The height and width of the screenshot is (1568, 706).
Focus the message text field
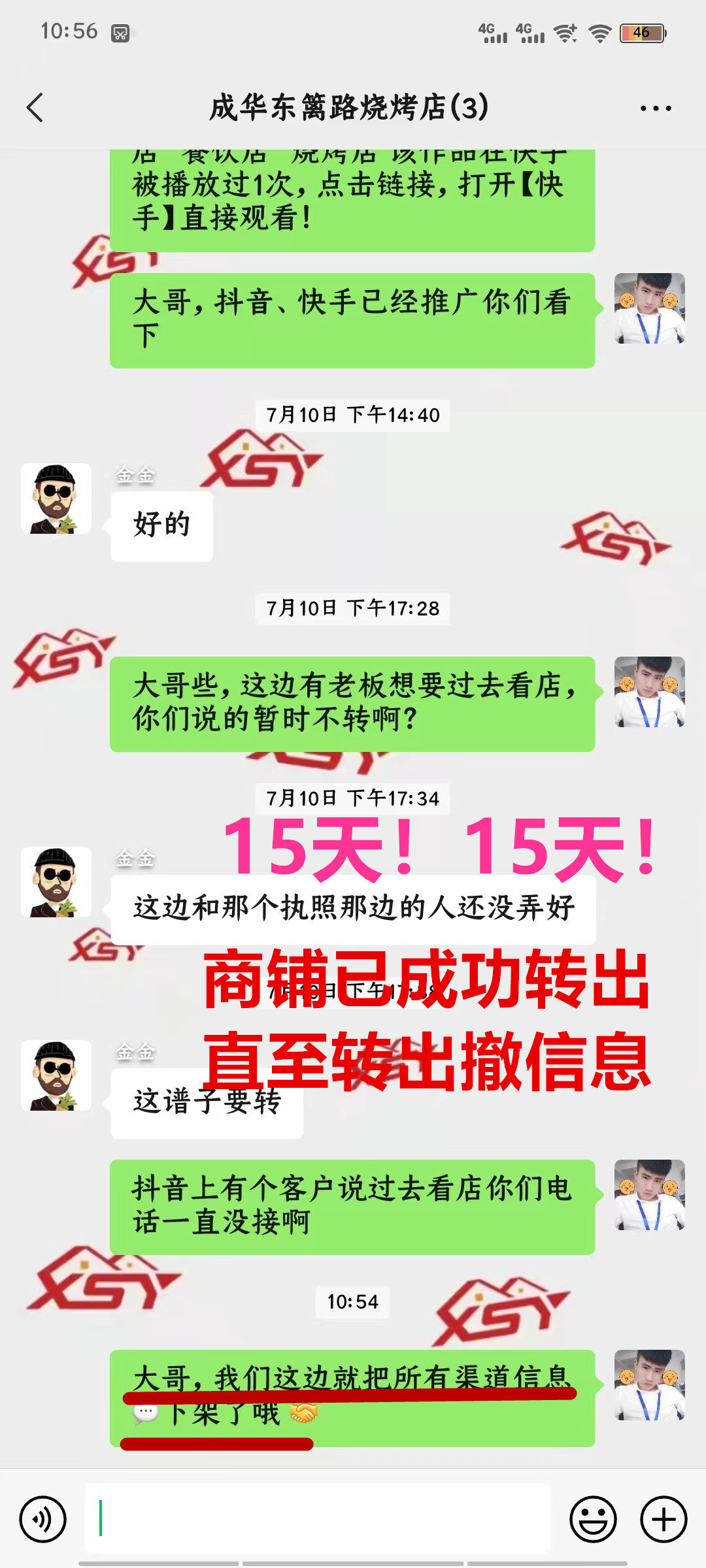point(317,1518)
